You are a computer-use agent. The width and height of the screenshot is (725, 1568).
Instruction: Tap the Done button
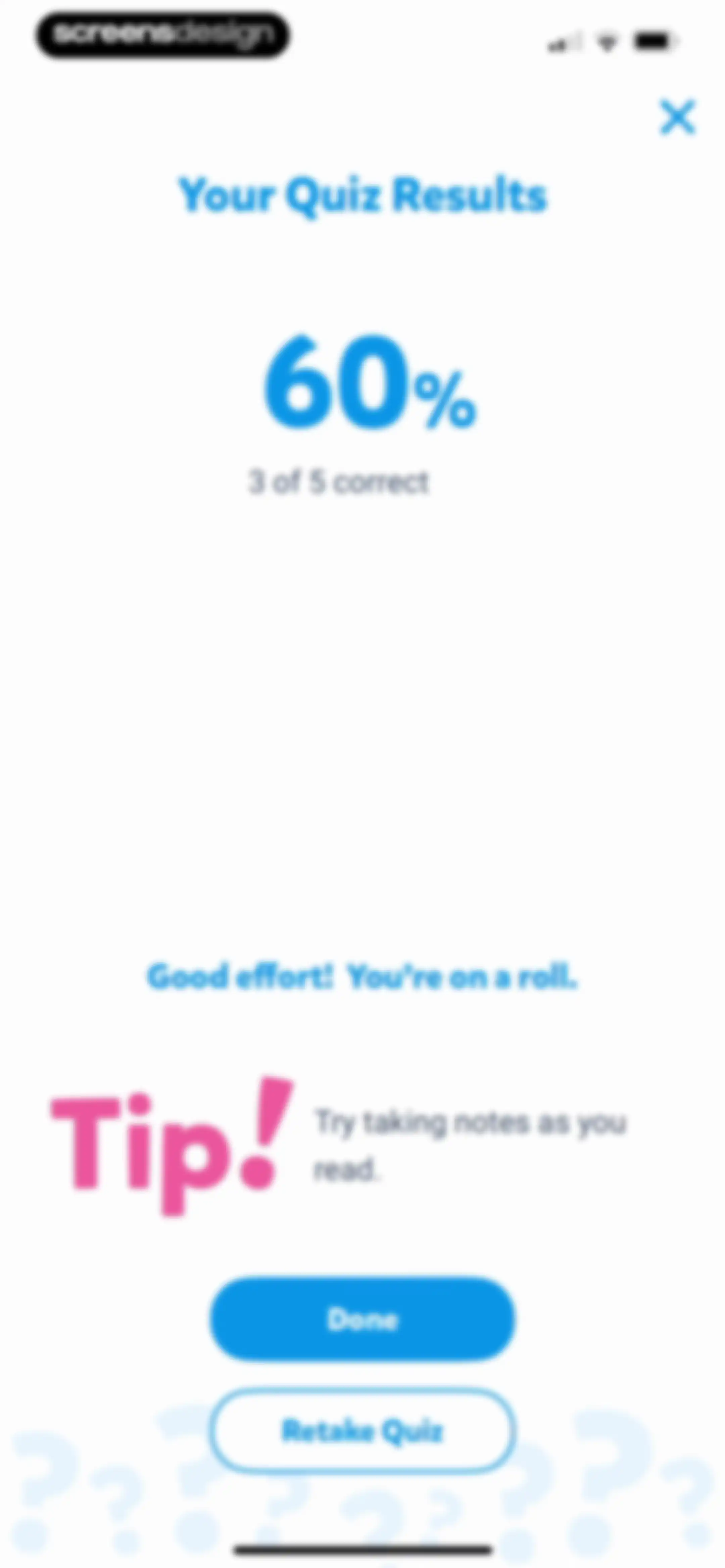click(363, 1319)
